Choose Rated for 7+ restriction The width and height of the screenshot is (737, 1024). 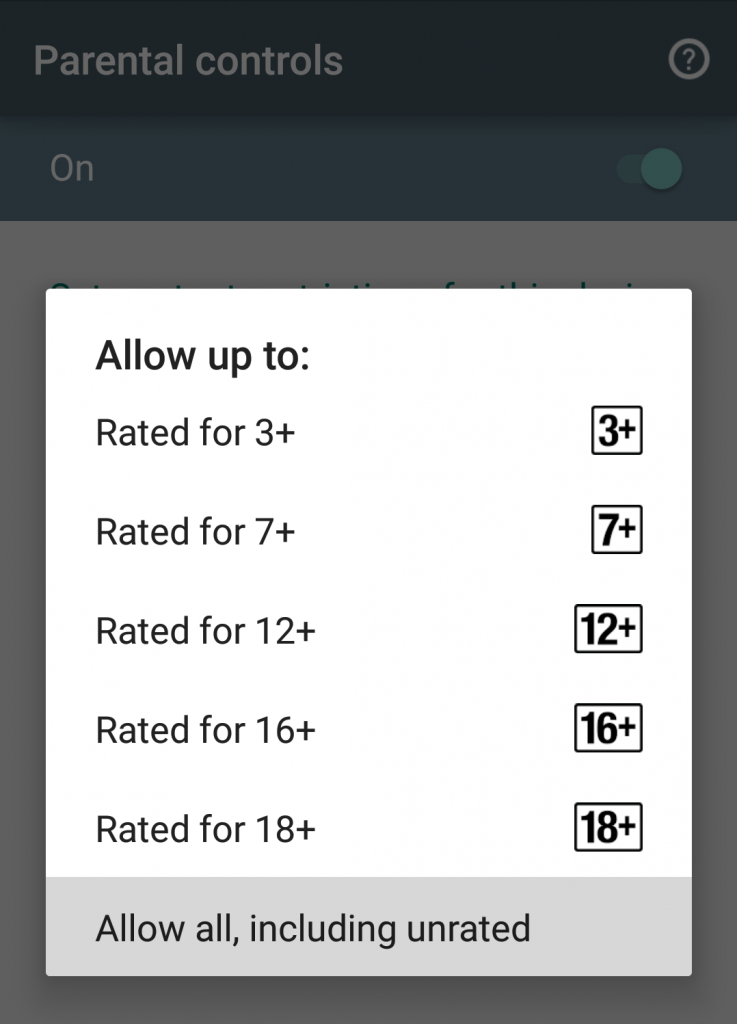pos(368,532)
